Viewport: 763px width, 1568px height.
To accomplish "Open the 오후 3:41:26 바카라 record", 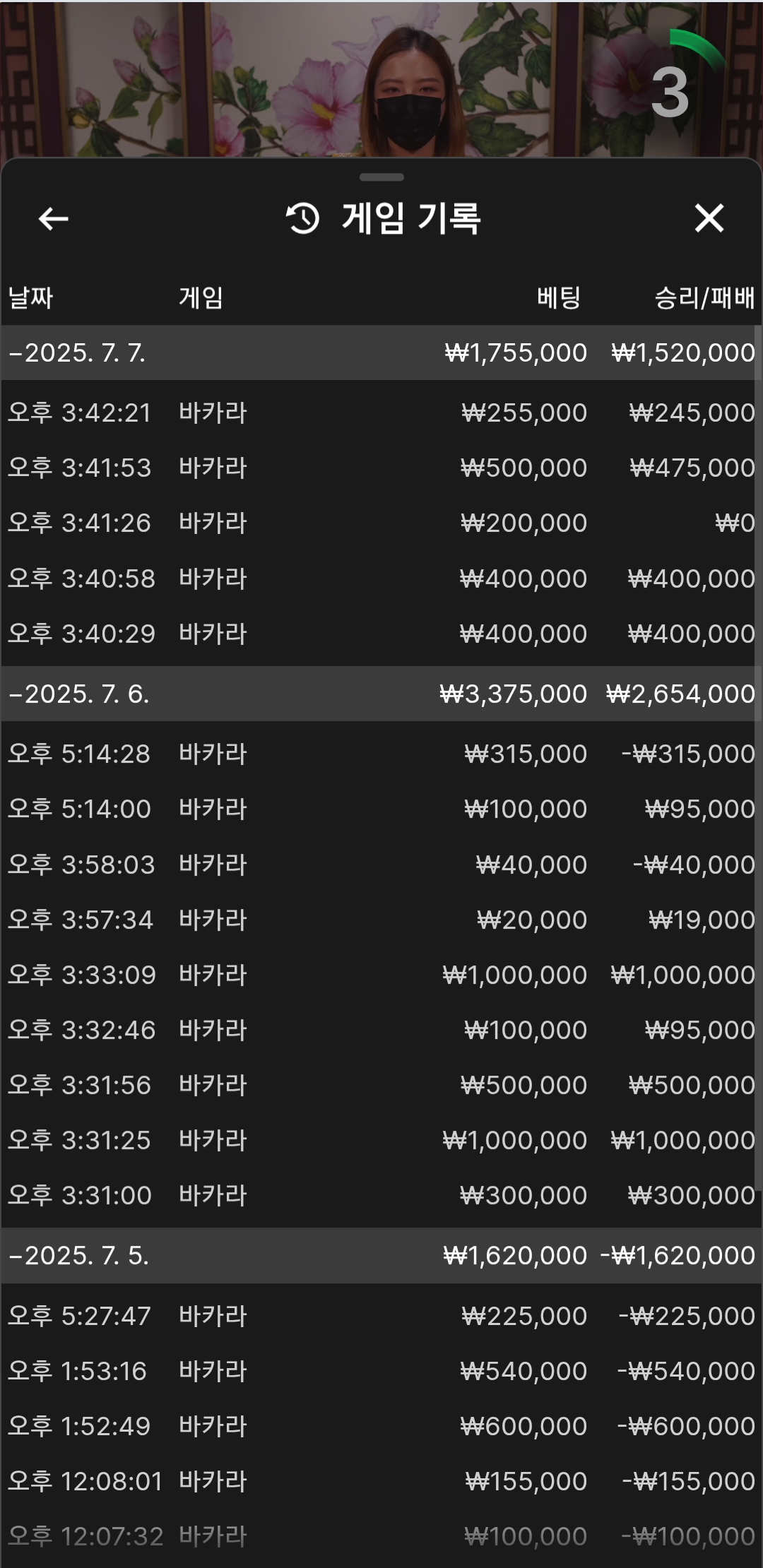I will coord(381,523).
